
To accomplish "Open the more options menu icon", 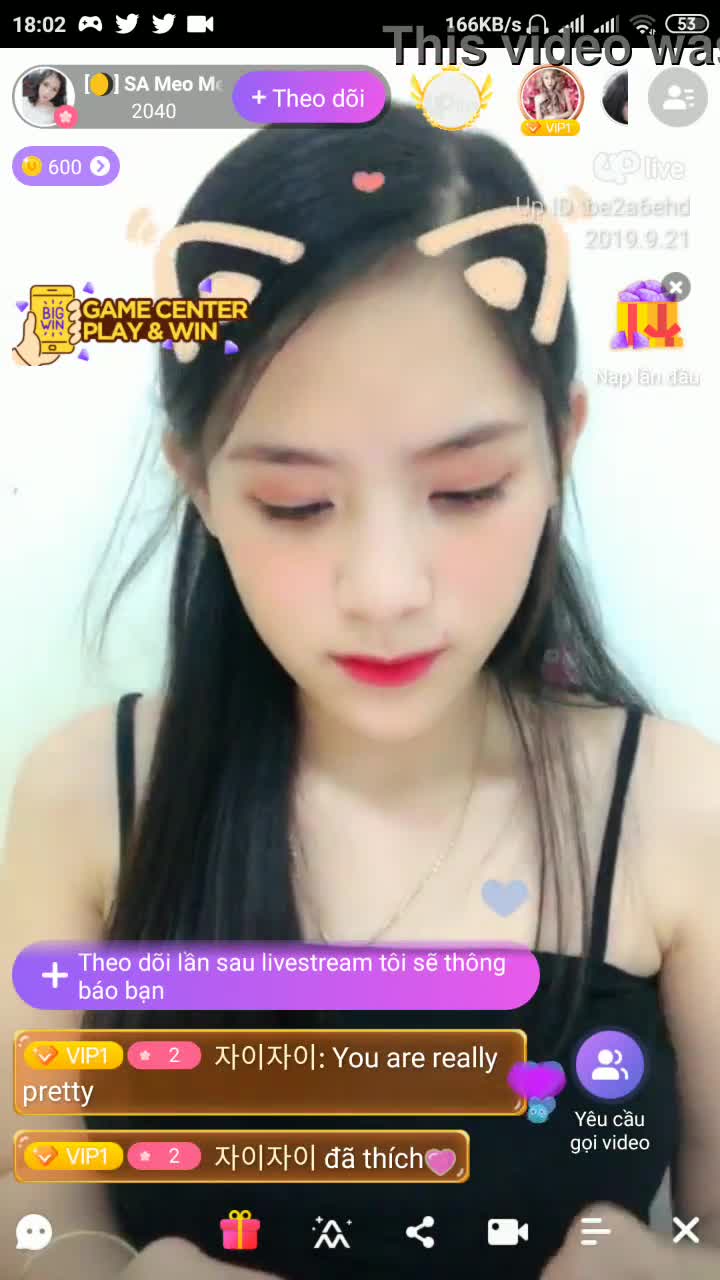I will tap(595, 1232).
